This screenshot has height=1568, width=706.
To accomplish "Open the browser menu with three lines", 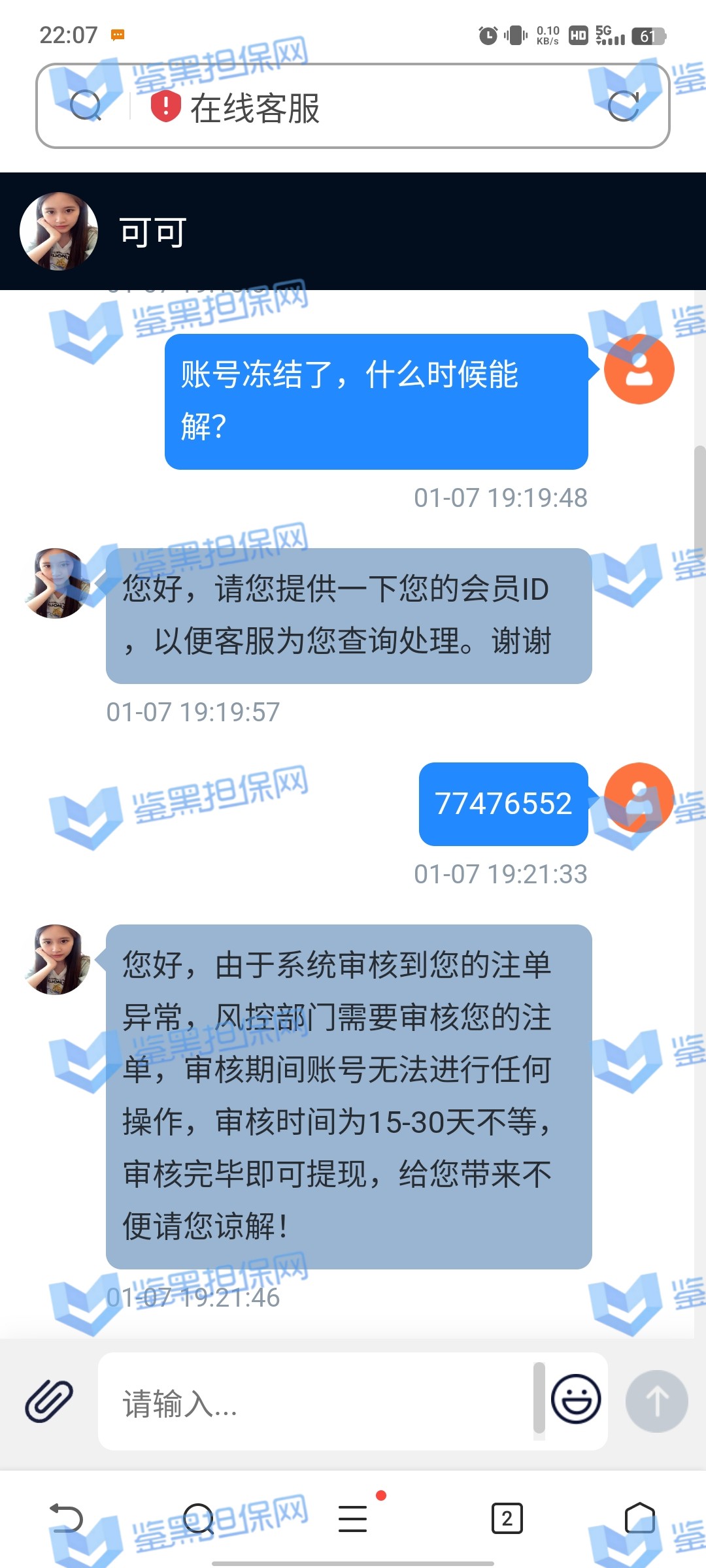I will click(353, 1518).
